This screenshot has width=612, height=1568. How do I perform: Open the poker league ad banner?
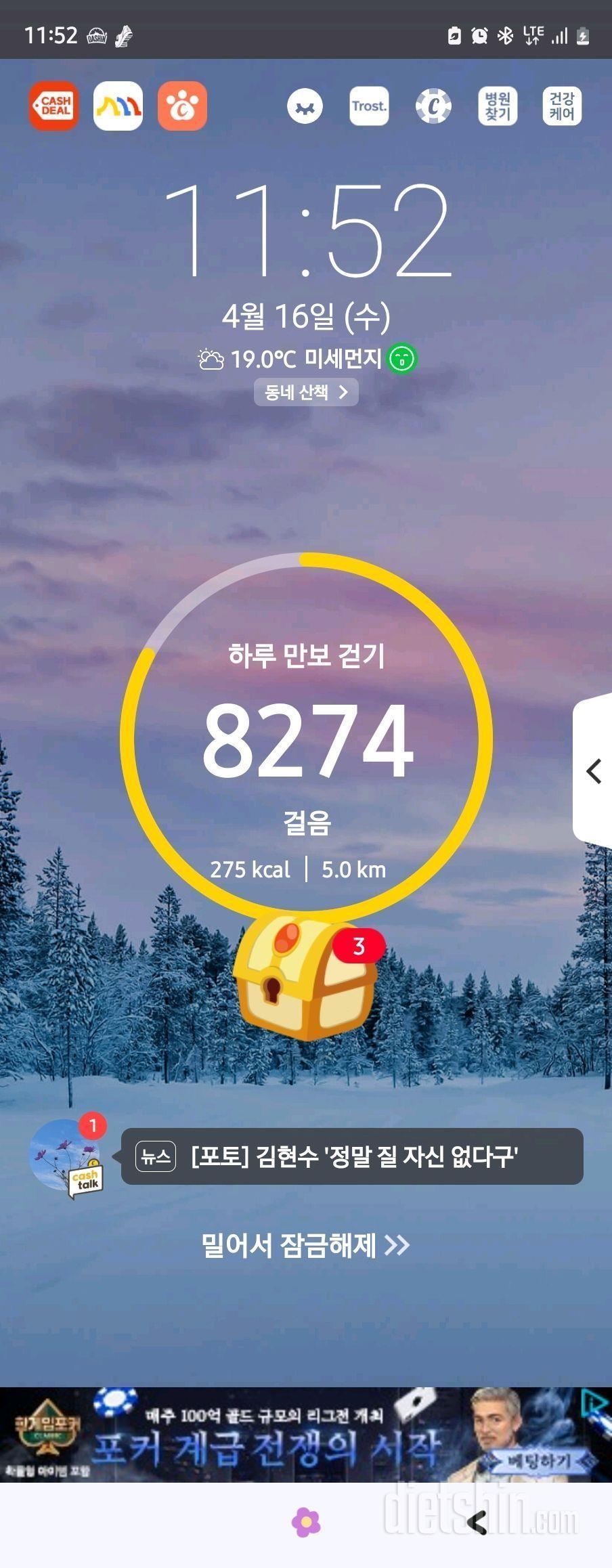click(x=306, y=1435)
